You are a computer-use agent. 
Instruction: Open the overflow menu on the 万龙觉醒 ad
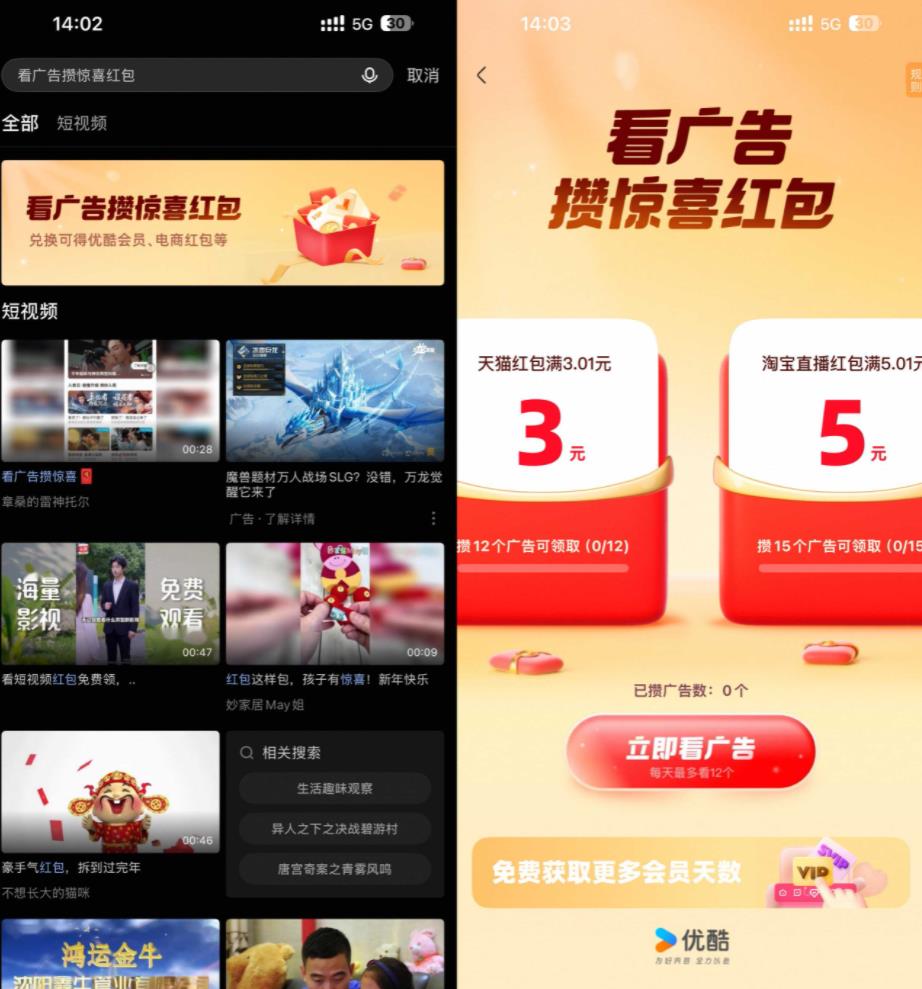pos(433,518)
